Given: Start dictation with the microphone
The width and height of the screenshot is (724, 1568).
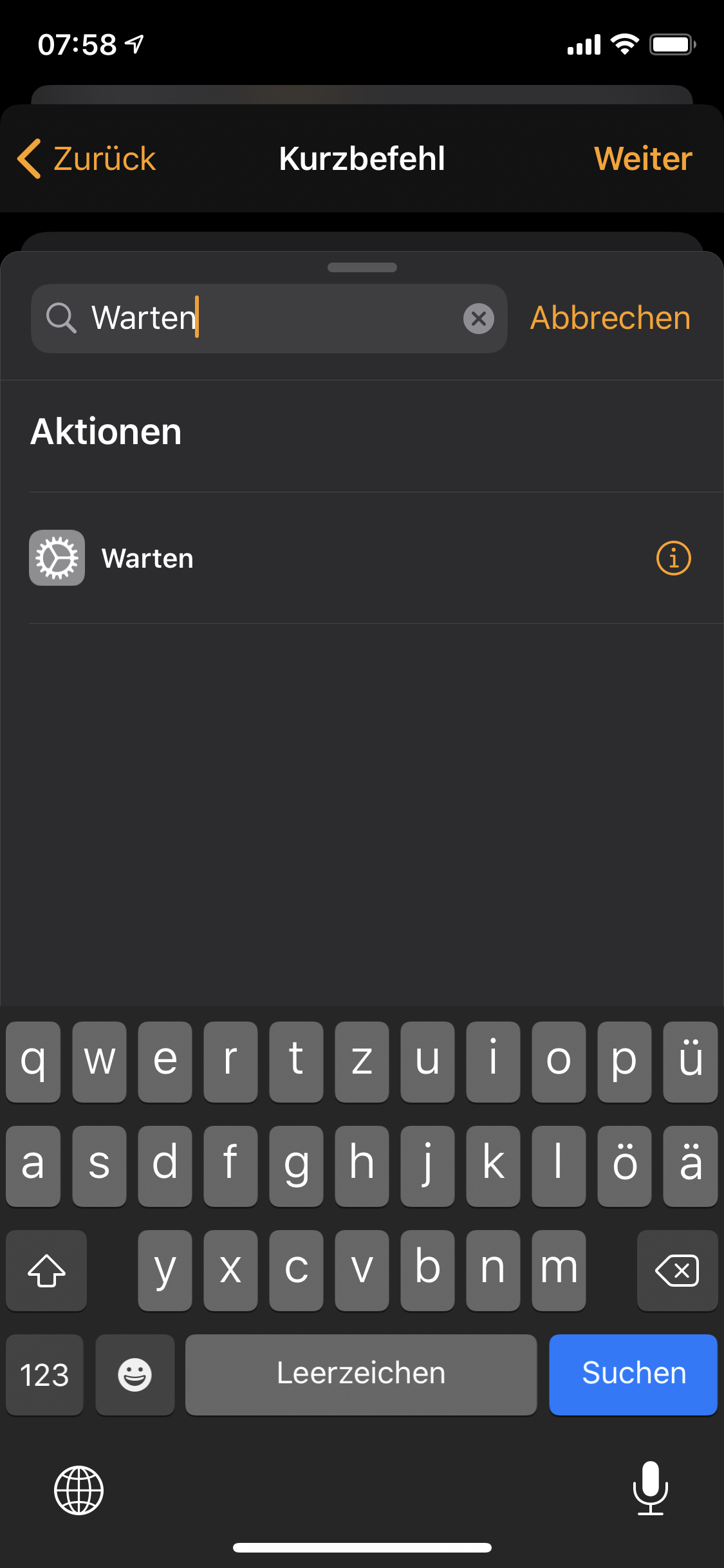Looking at the screenshot, I should click(650, 1488).
